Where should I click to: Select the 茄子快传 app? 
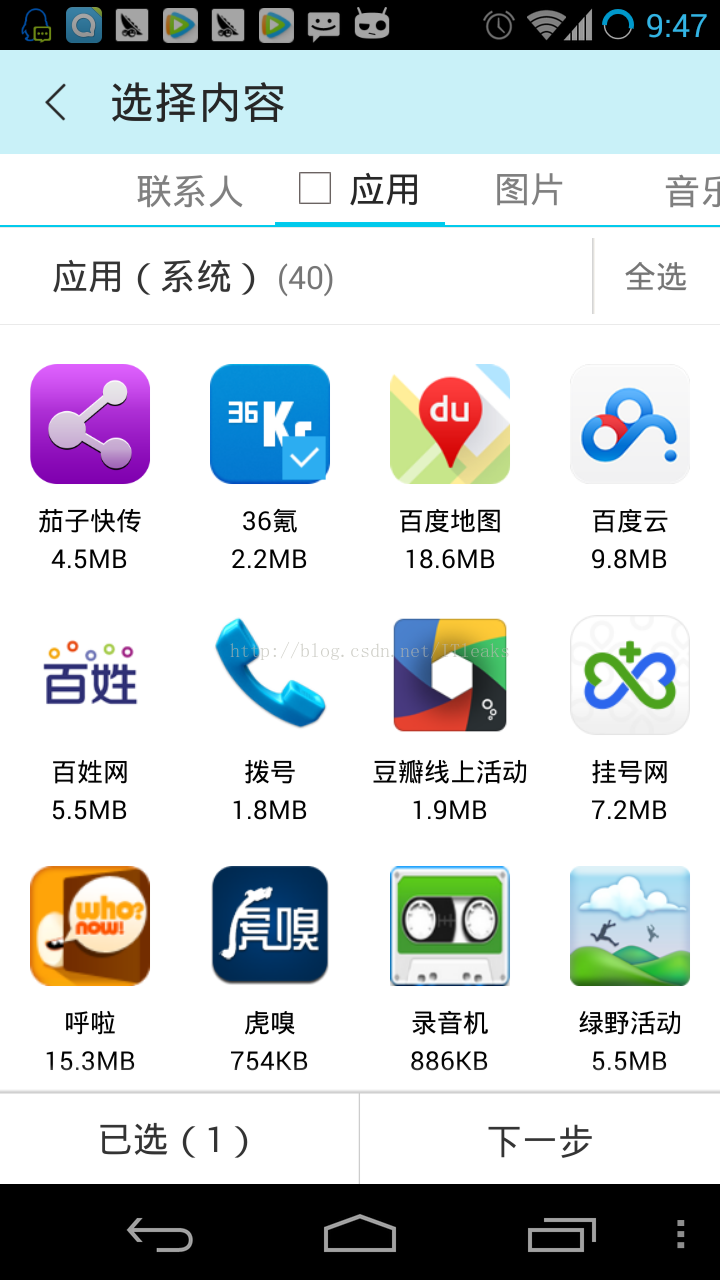[x=90, y=424]
